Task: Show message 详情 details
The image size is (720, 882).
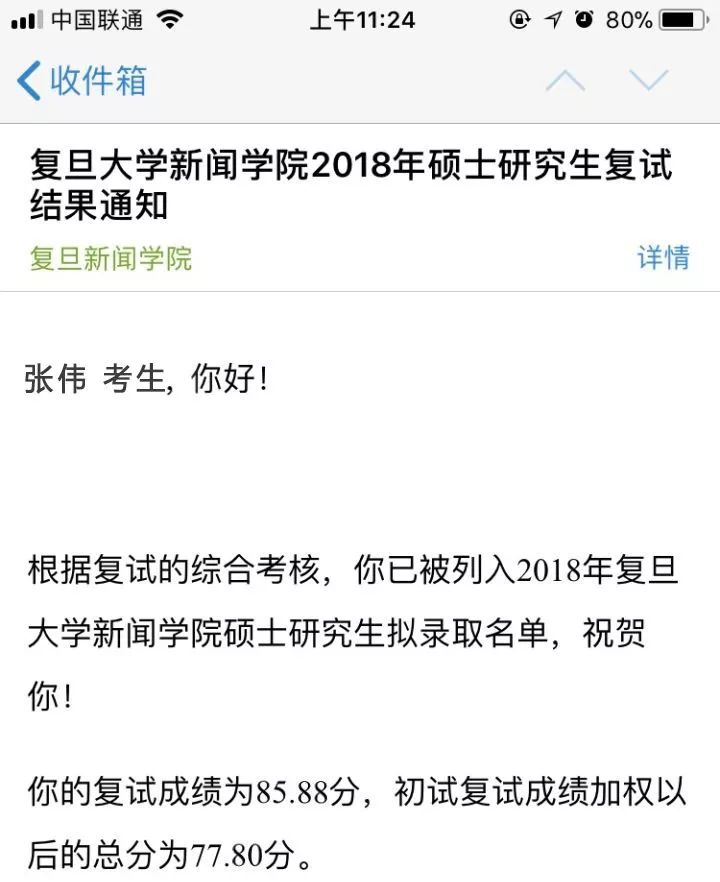Action: click(664, 258)
